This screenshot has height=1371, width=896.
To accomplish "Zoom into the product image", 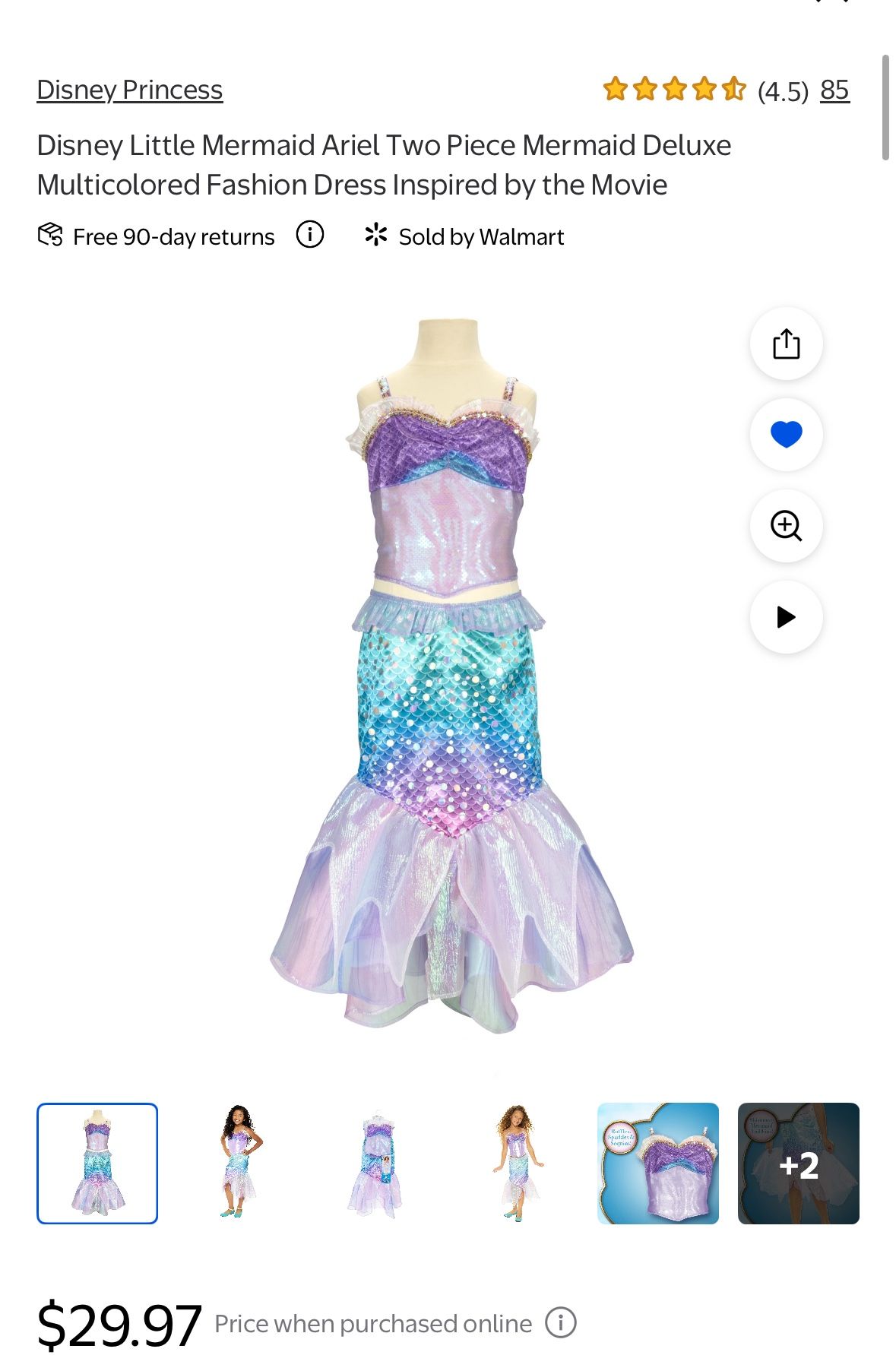I will point(786,526).
